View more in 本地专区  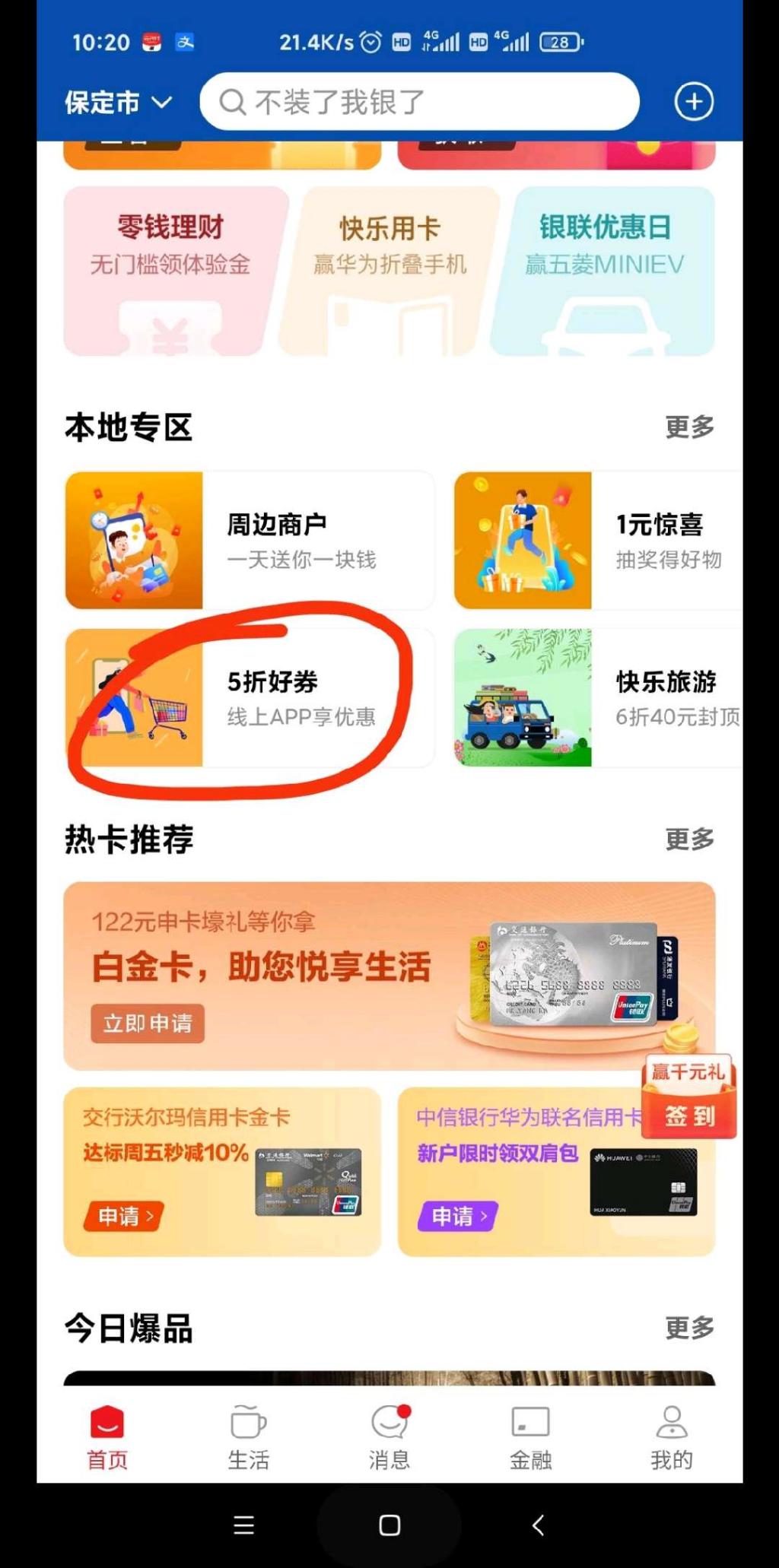[x=689, y=427]
